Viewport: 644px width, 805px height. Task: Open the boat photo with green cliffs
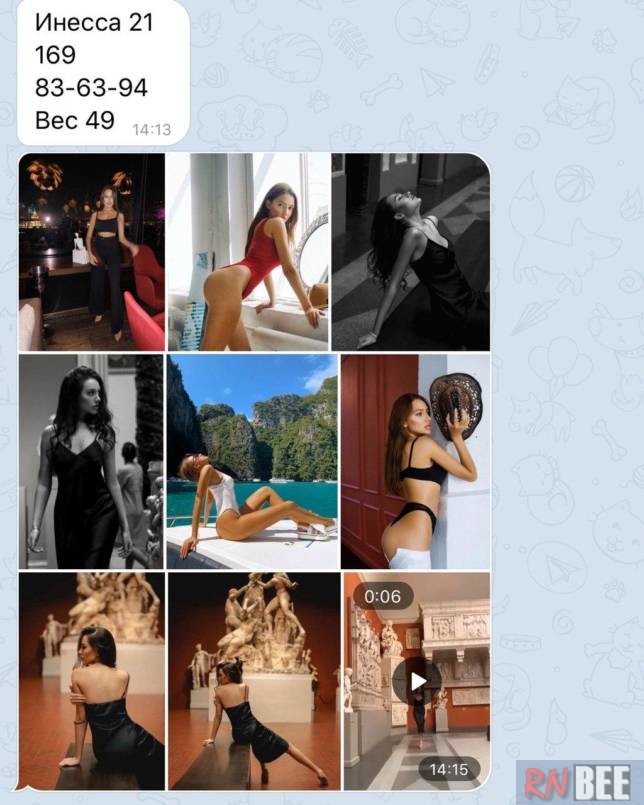252,461
